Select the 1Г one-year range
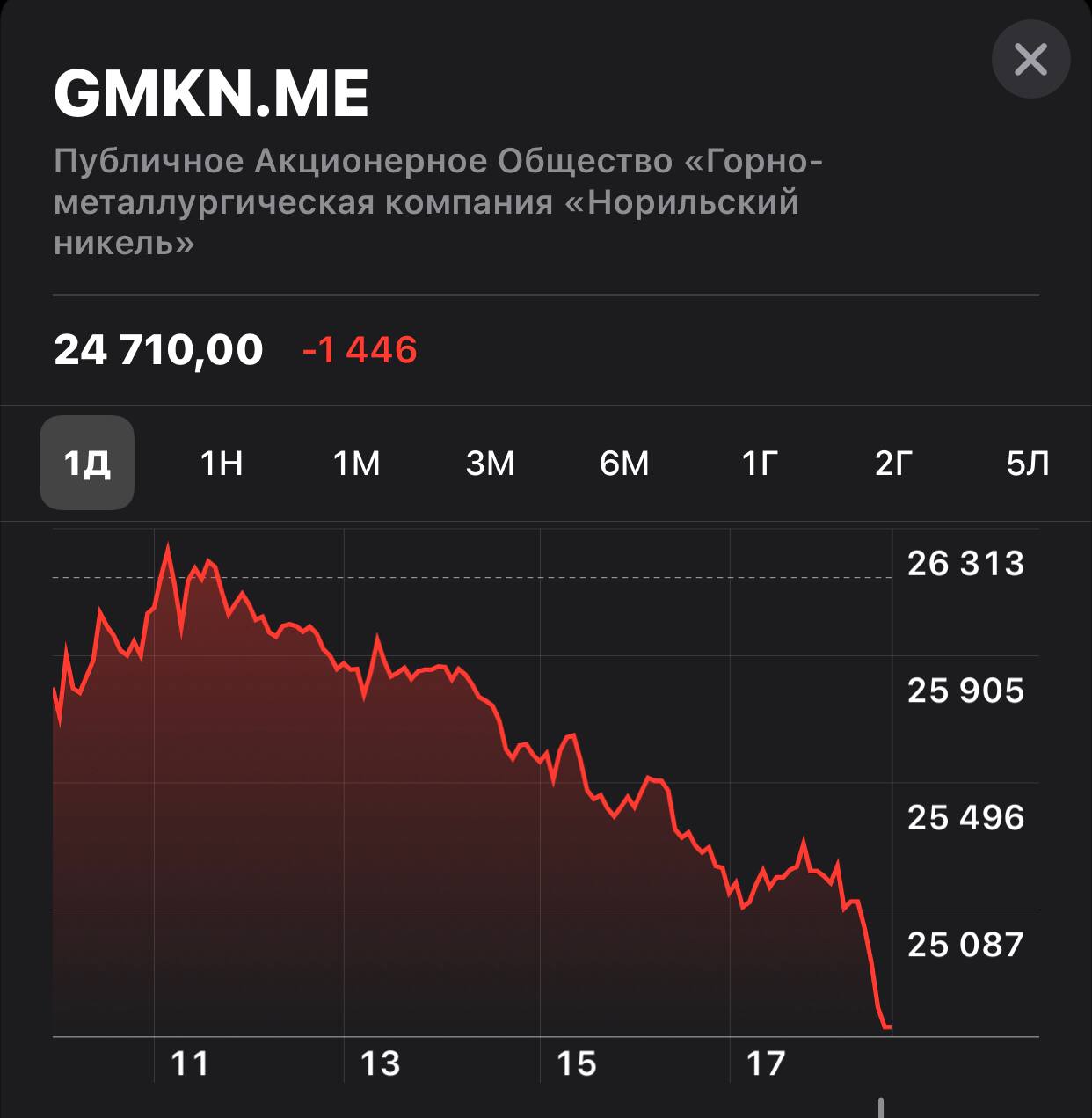The height and width of the screenshot is (1118, 1092). 758,463
